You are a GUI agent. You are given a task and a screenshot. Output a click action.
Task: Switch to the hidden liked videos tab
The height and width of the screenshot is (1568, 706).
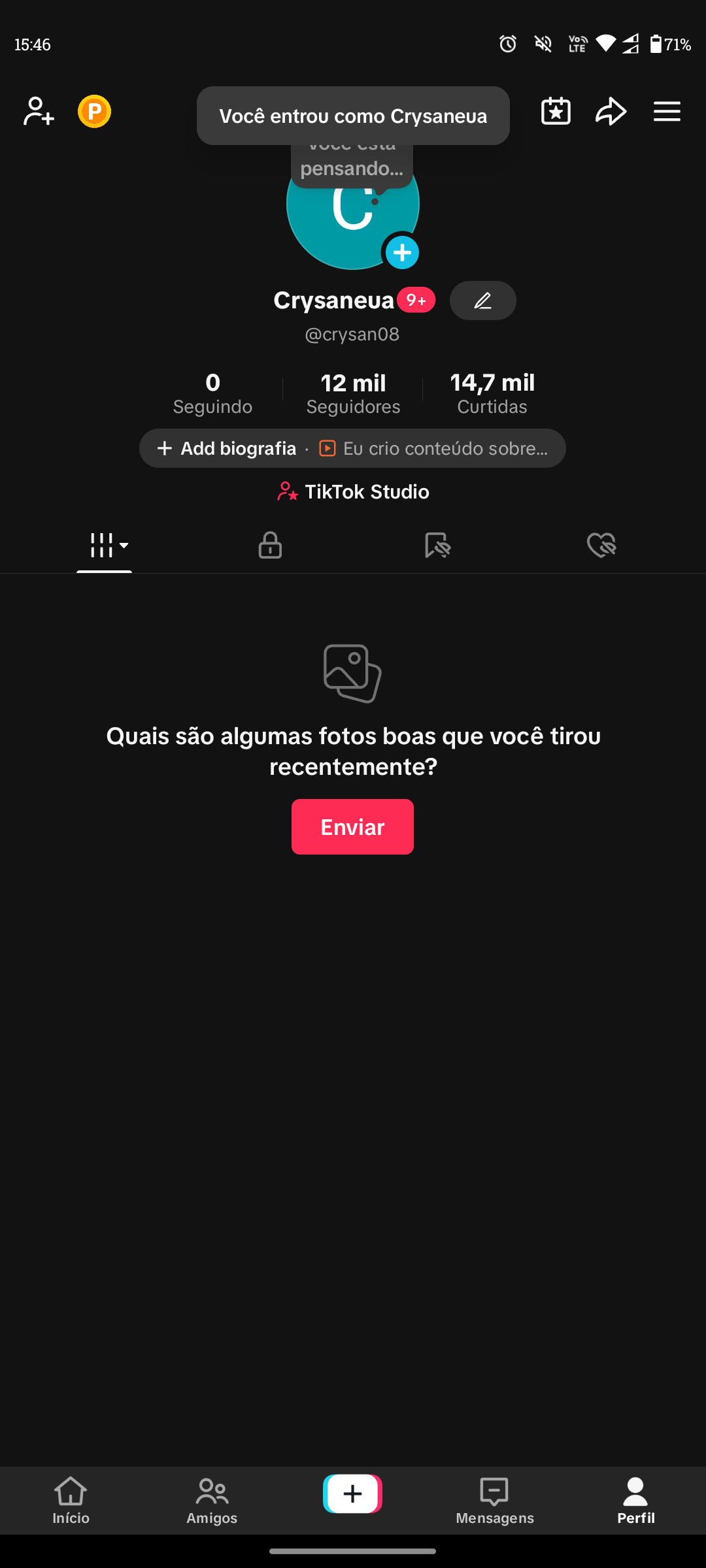pyautogui.click(x=601, y=545)
